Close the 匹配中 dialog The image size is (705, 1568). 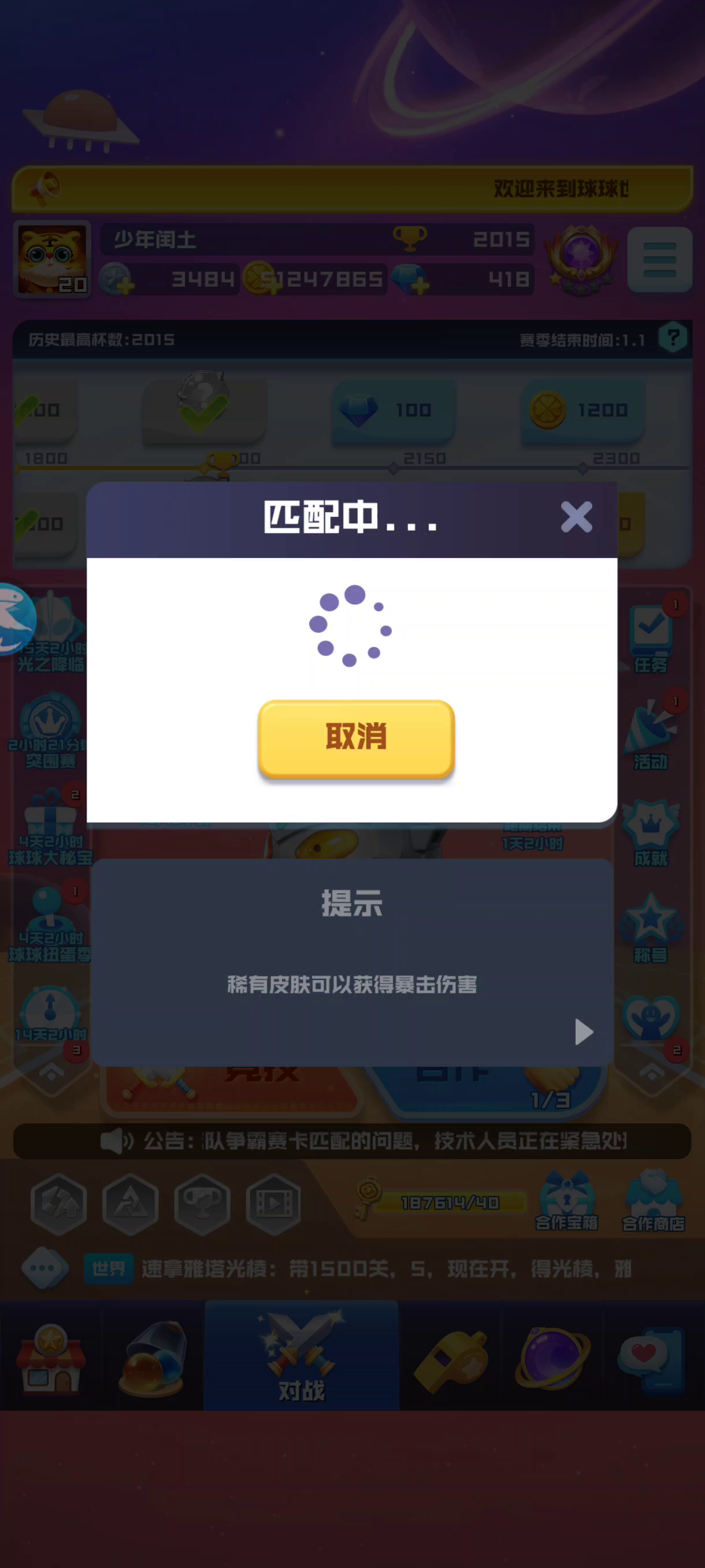tap(576, 517)
